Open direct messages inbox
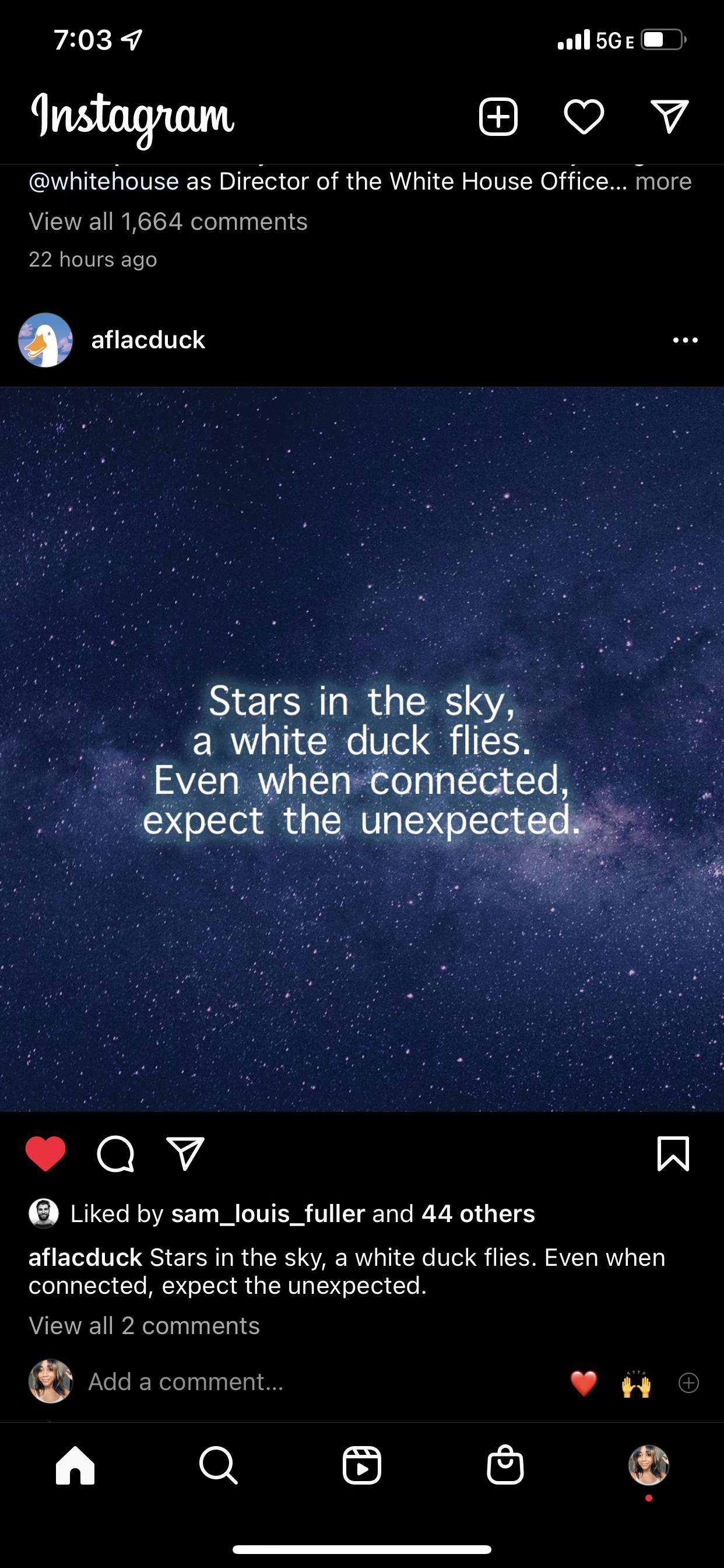The image size is (724, 1568). [x=669, y=116]
